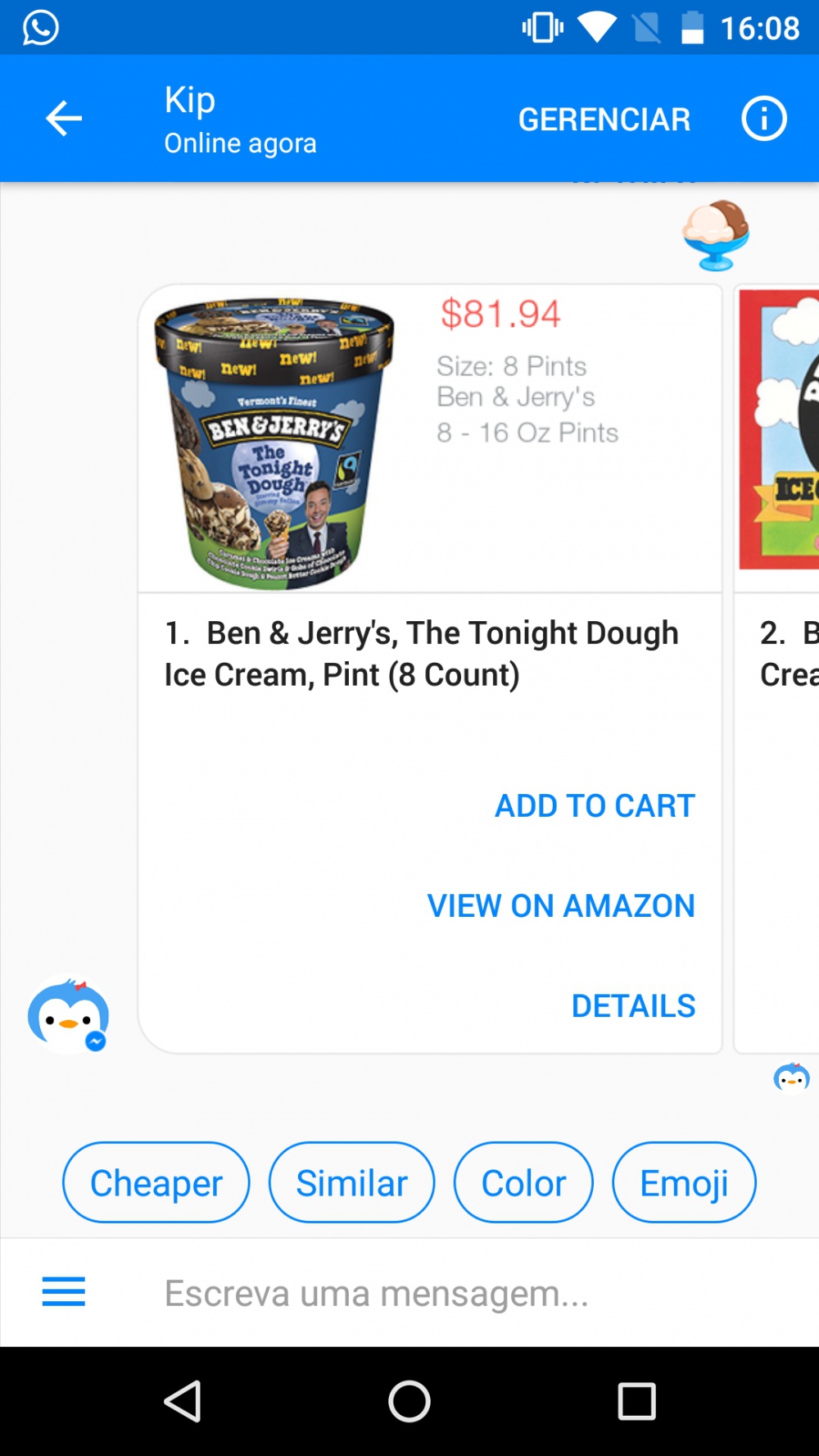Tap the Tonight Dough product image

pos(274,443)
